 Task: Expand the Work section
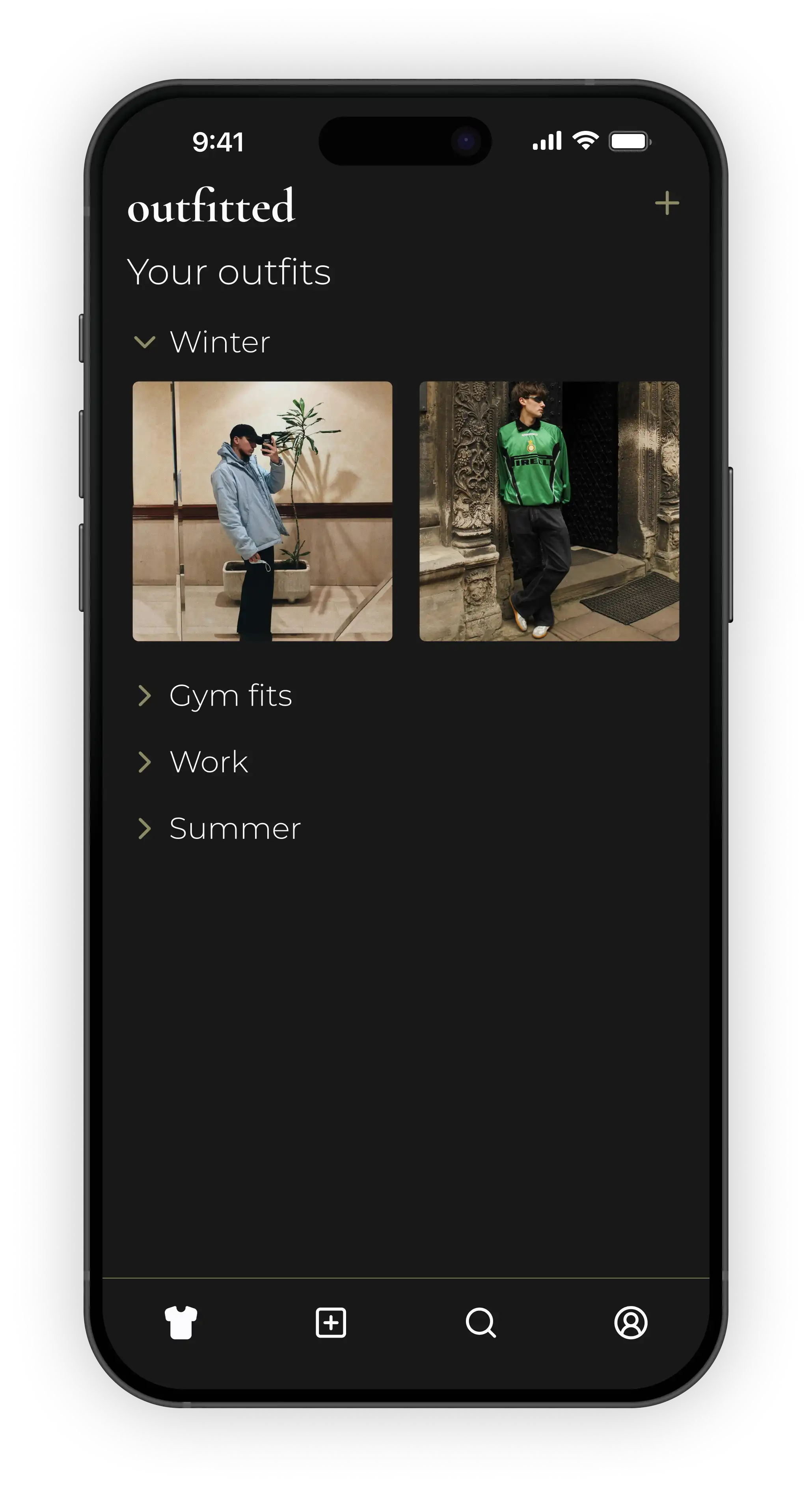pyautogui.click(x=145, y=762)
